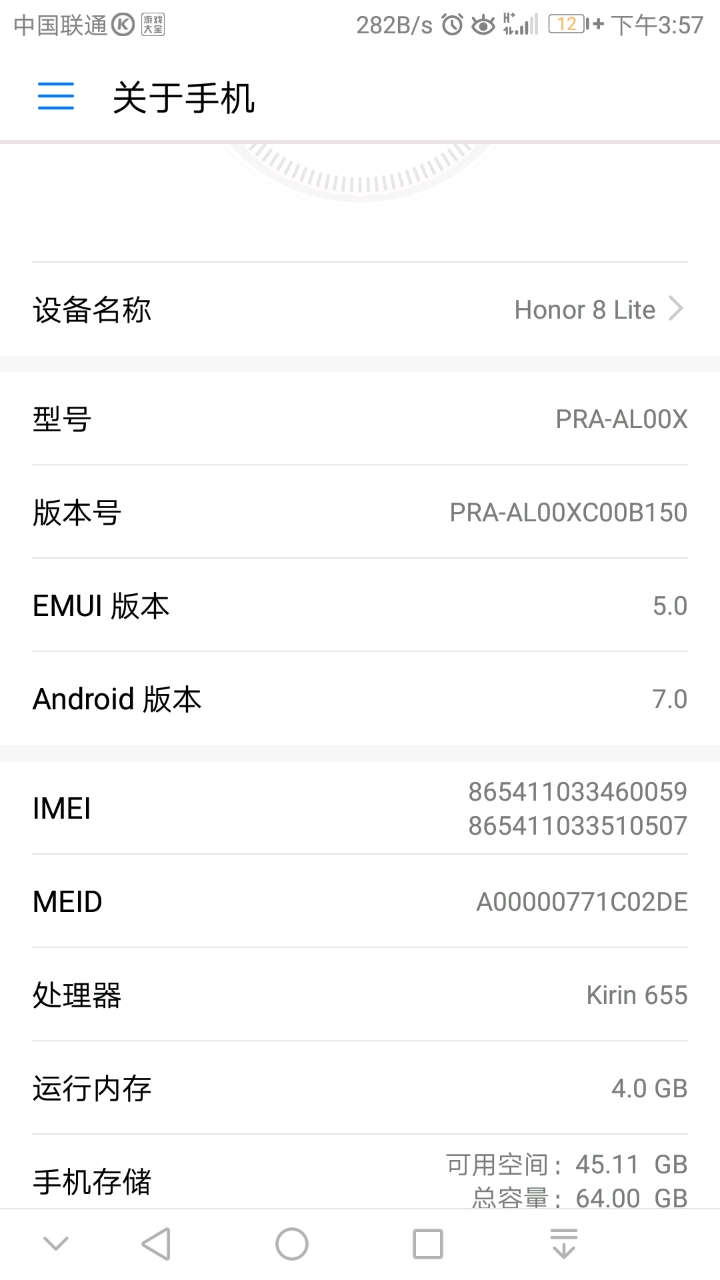Open the hamburger menu beside 关于手机
This screenshot has height=1280, width=720.
tap(56, 96)
